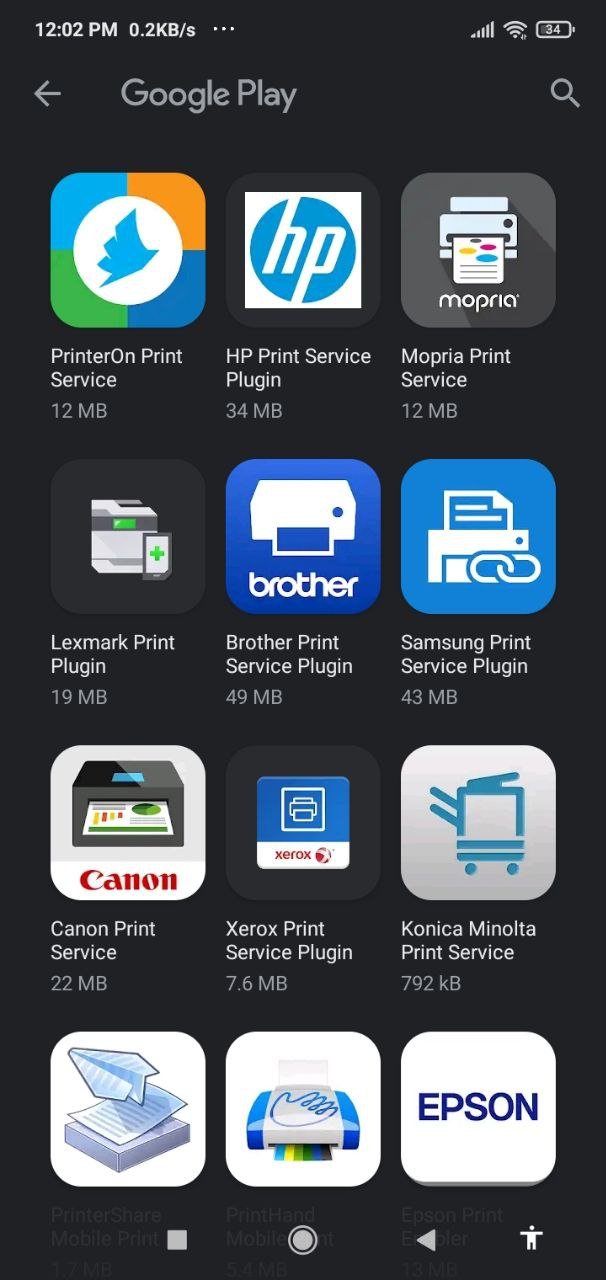Tap the accessibility shortcut button

(x=531, y=1240)
